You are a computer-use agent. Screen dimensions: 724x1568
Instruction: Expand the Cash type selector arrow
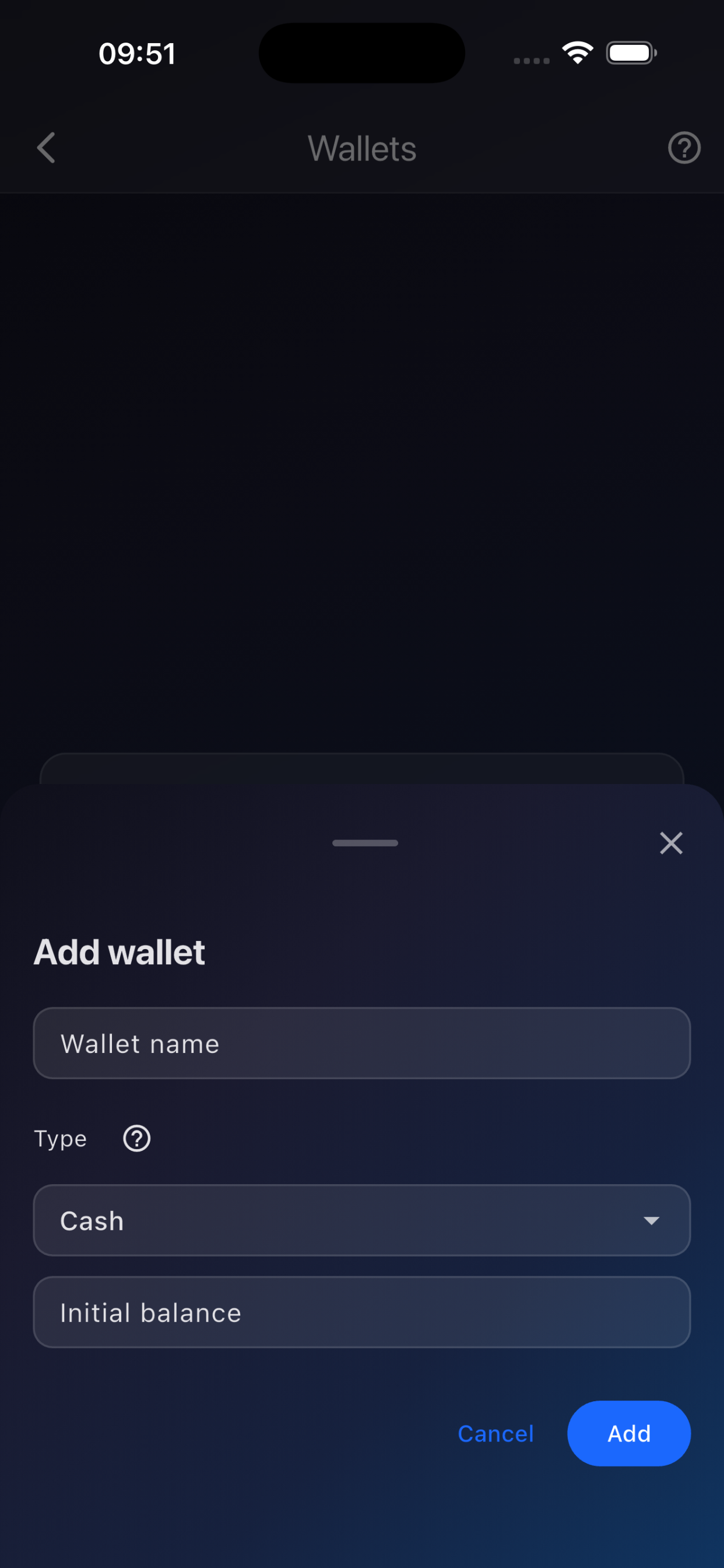click(652, 1220)
